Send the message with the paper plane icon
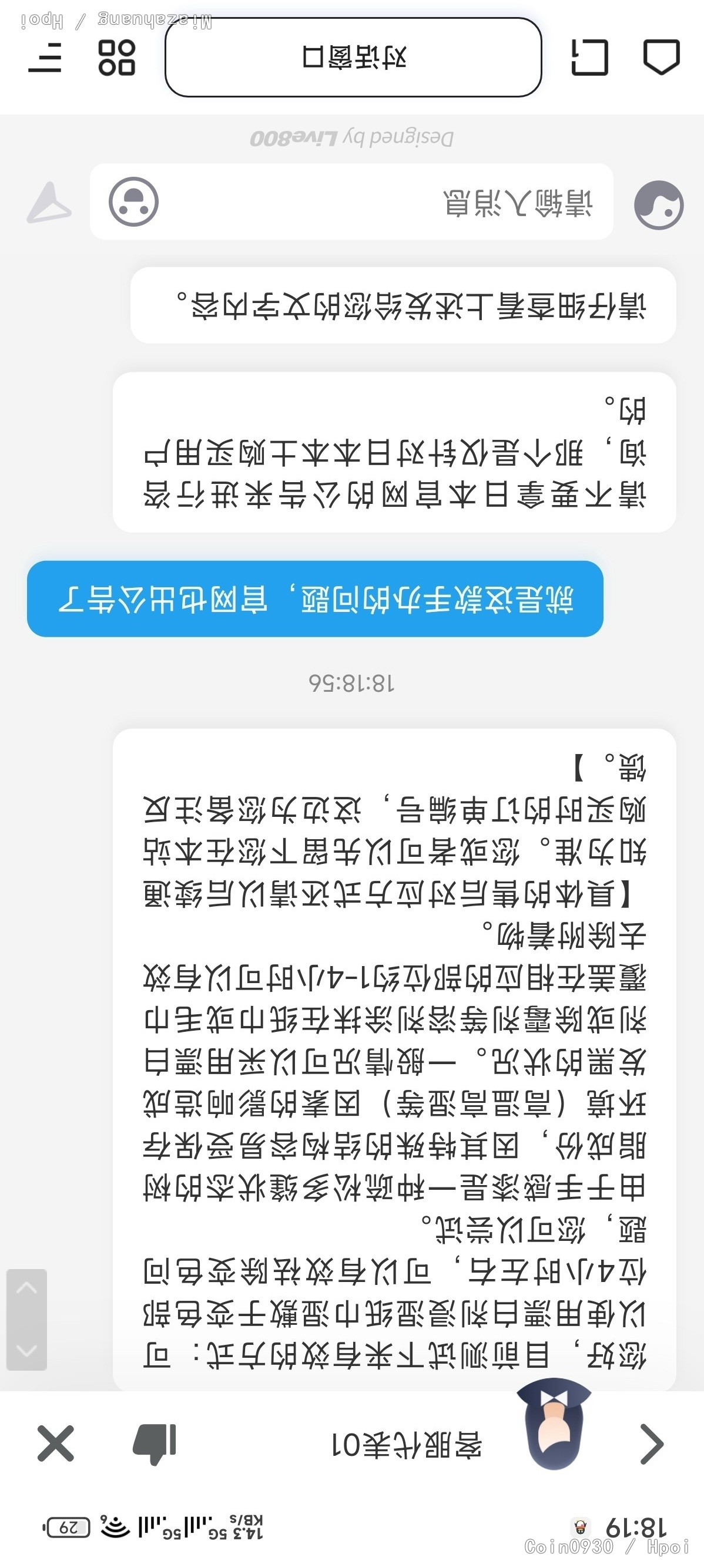The width and height of the screenshot is (704, 1568). pyautogui.click(x=49, y=203)
